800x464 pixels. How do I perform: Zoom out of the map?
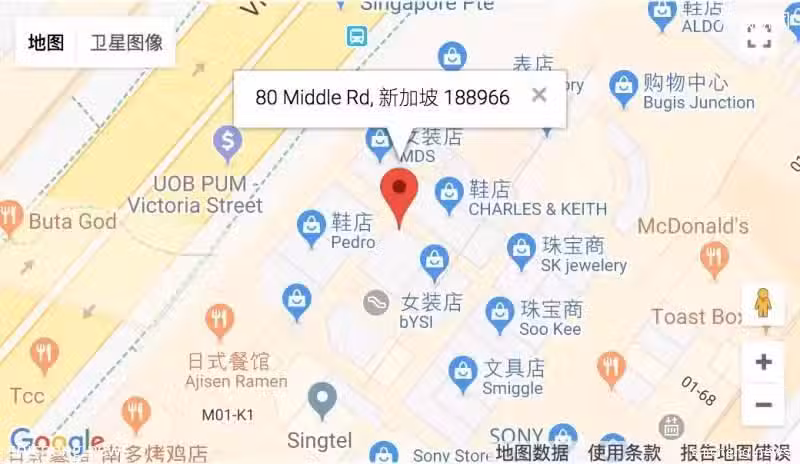(763, 404)
